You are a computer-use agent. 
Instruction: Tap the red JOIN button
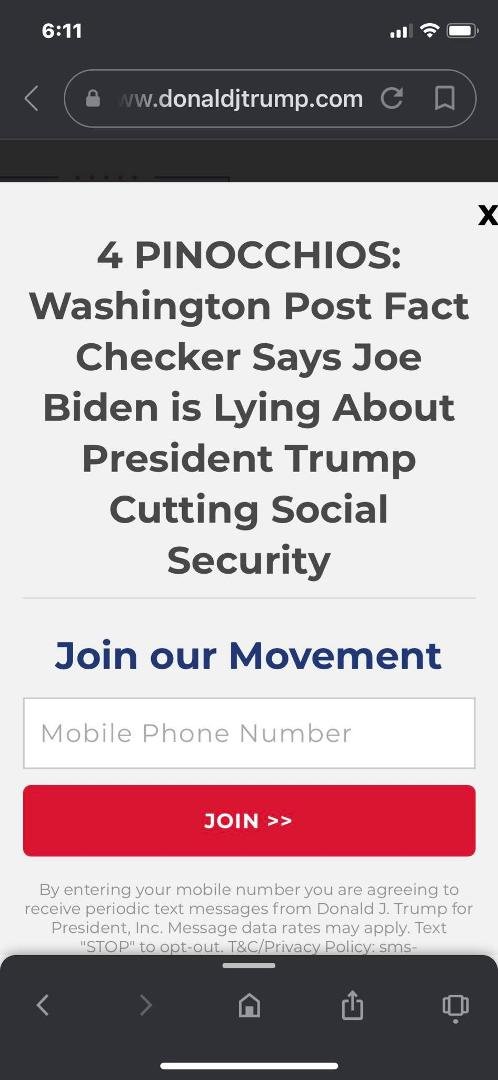click(x=249, y=820)
